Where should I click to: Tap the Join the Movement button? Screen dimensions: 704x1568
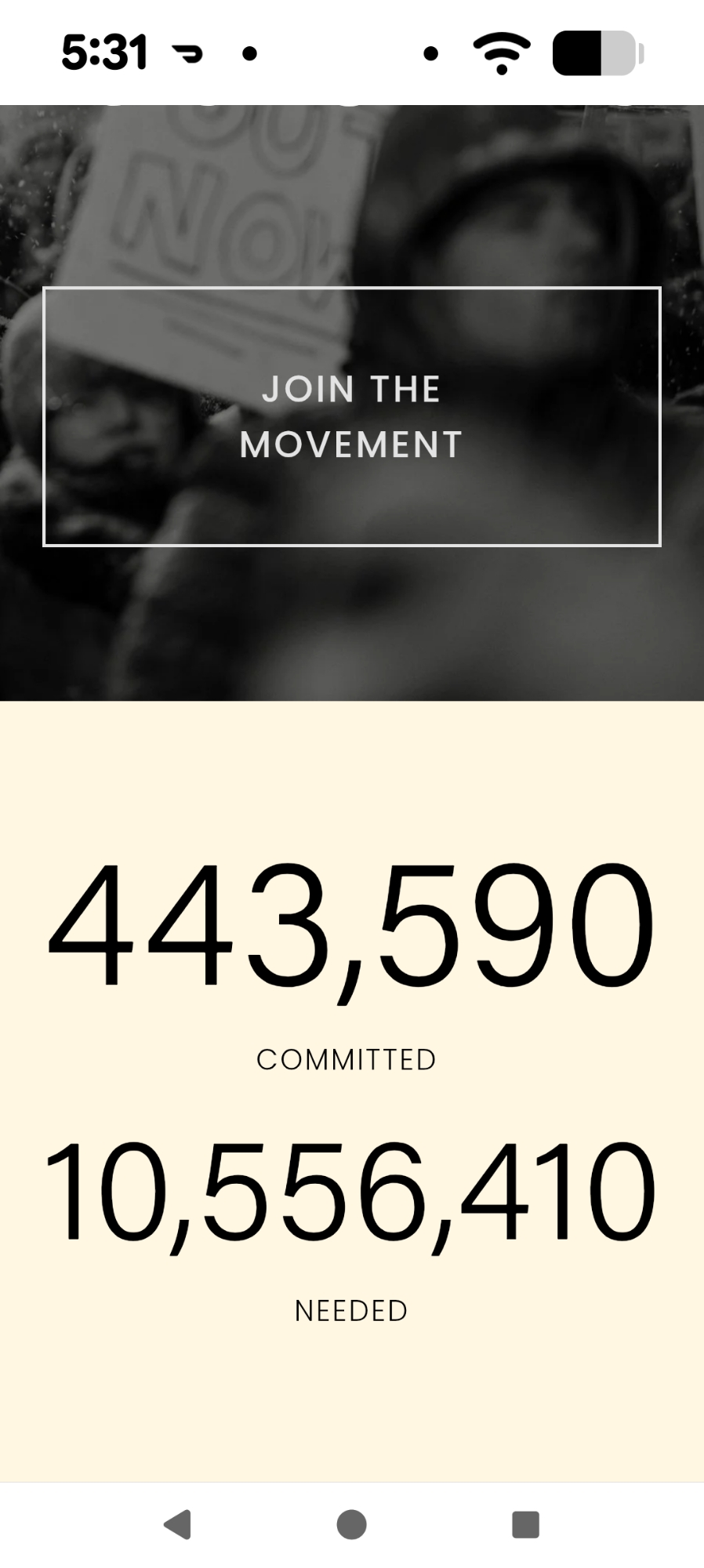(351, 416)
